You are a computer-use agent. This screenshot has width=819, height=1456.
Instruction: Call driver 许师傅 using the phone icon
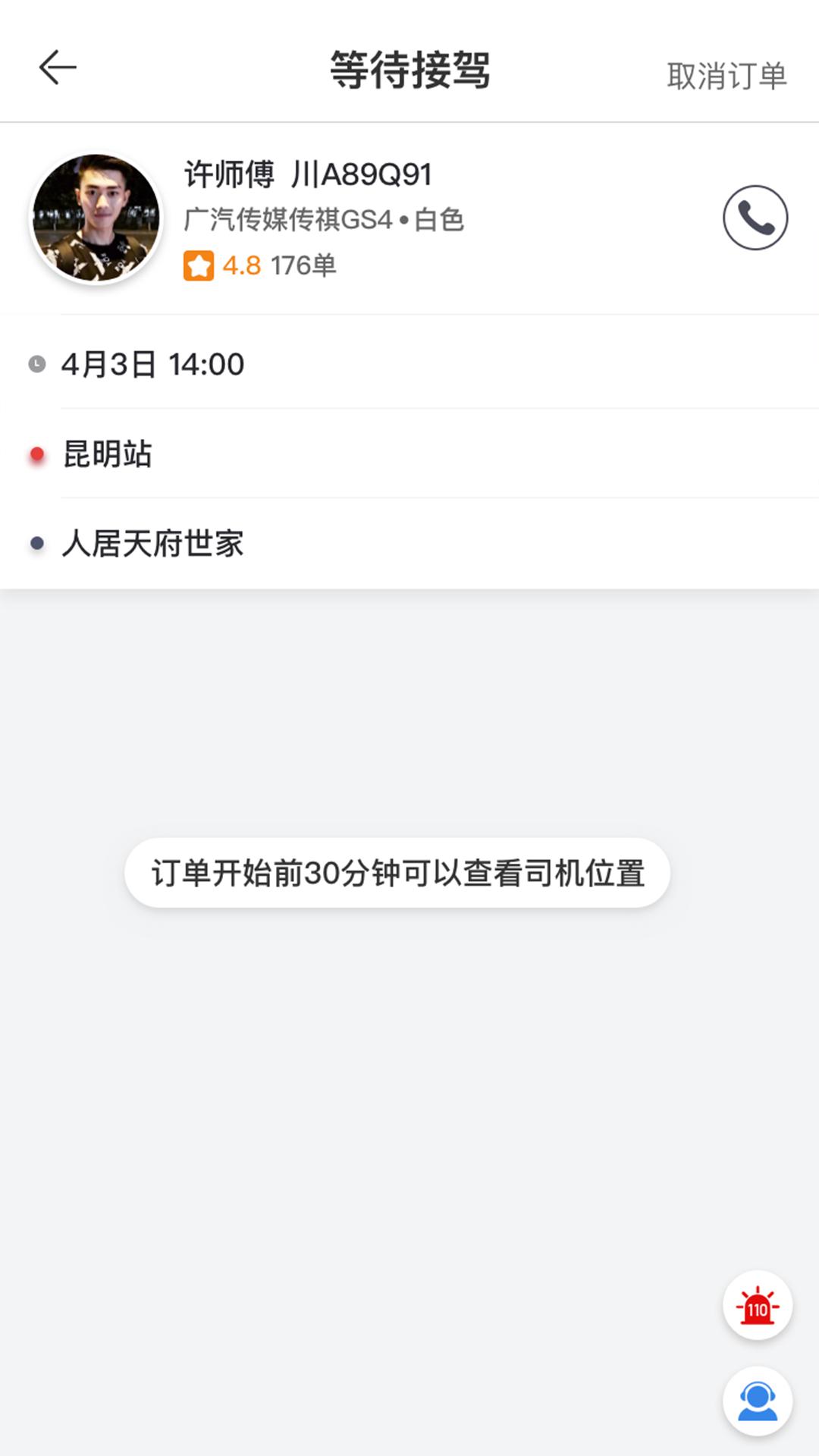point(755,218)
